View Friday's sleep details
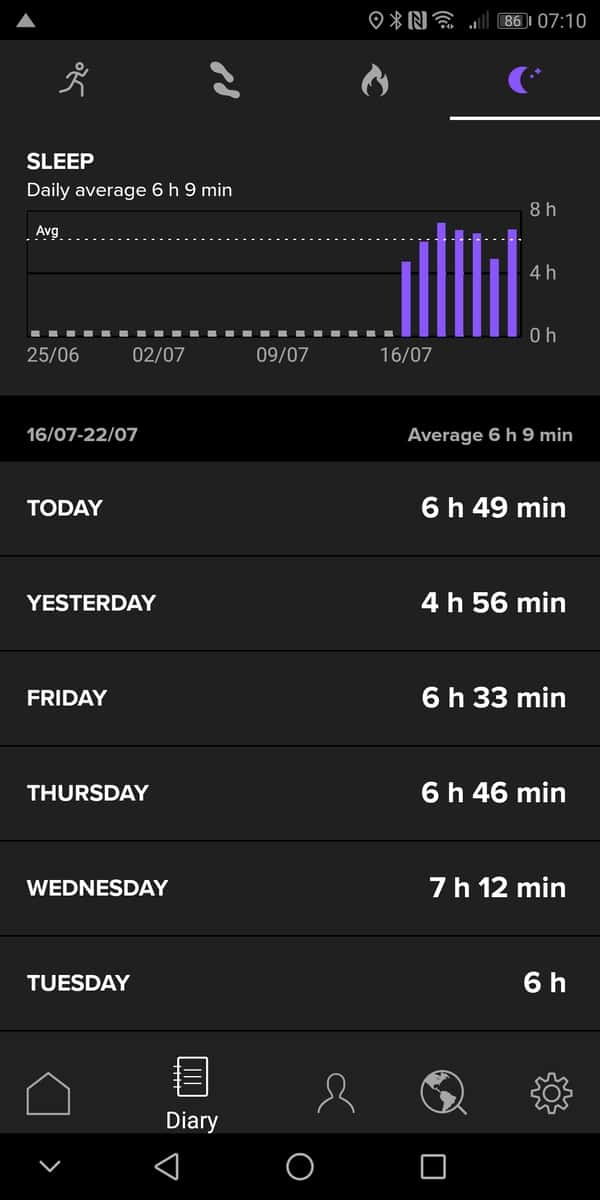The image size is (600, 1200). coord(300,698)
